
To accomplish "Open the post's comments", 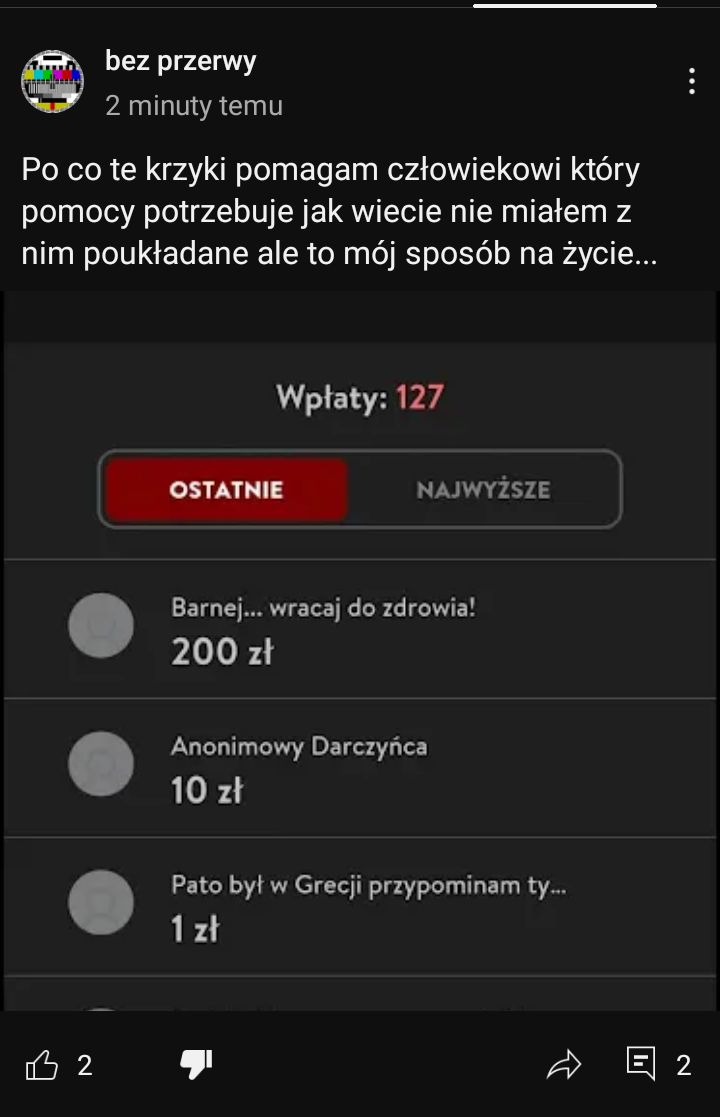I will pos(641,1064).
